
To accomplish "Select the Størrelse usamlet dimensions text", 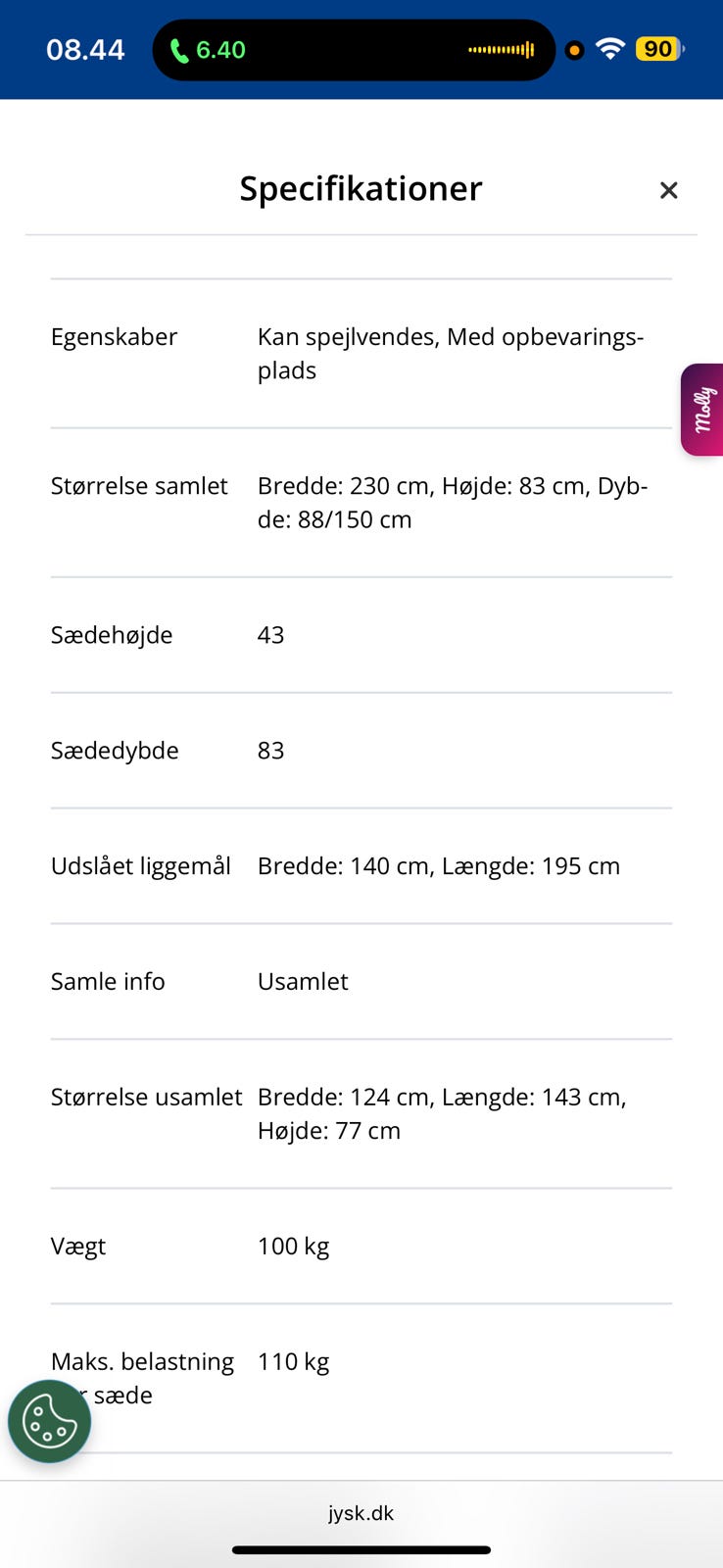I will (x=441, y=1113).
